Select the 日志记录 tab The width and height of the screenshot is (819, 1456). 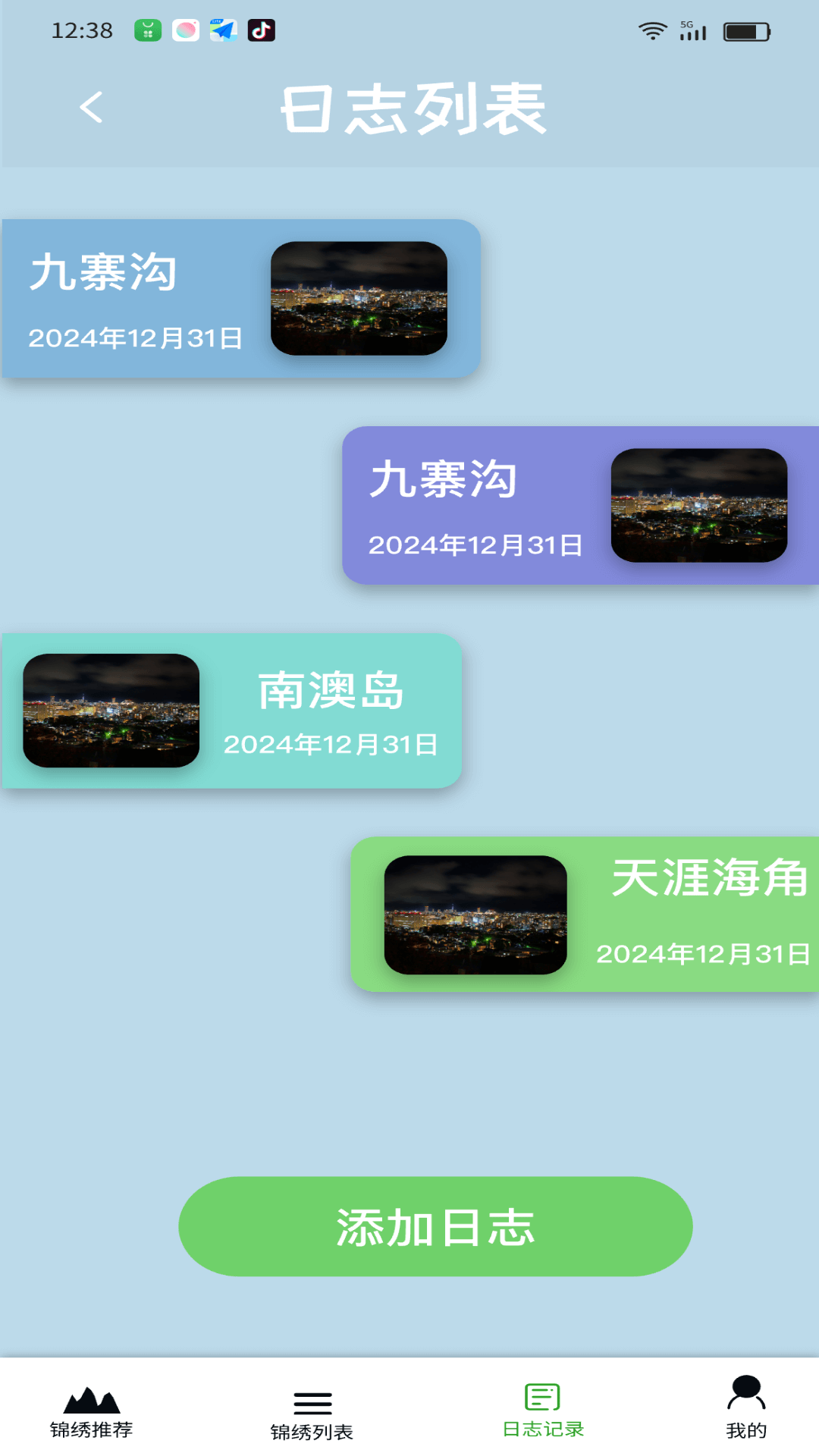click(543, 1410)
